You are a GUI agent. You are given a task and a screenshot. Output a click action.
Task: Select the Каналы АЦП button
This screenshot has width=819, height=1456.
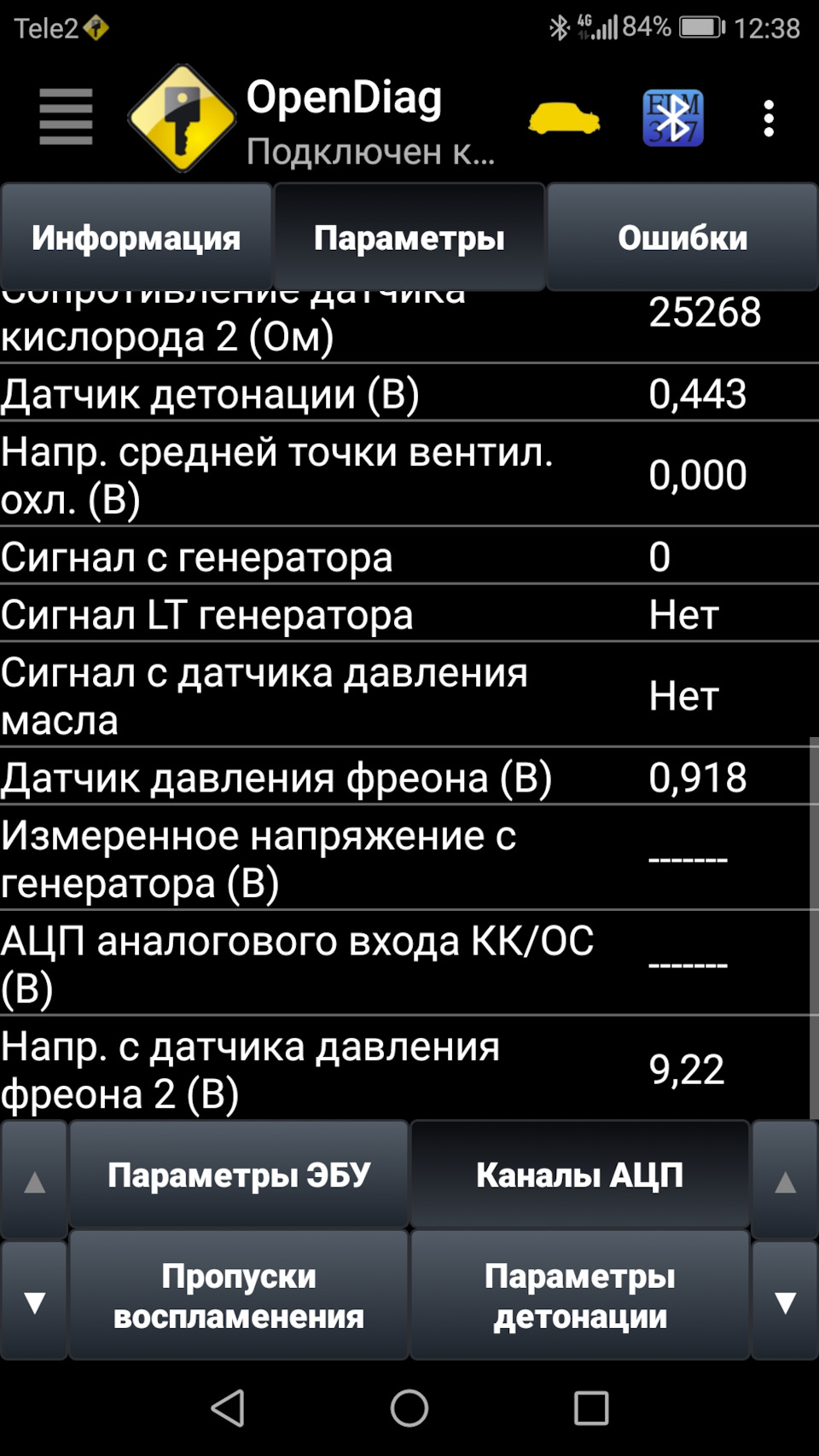pyautogui.click(x=580, y=1175)
